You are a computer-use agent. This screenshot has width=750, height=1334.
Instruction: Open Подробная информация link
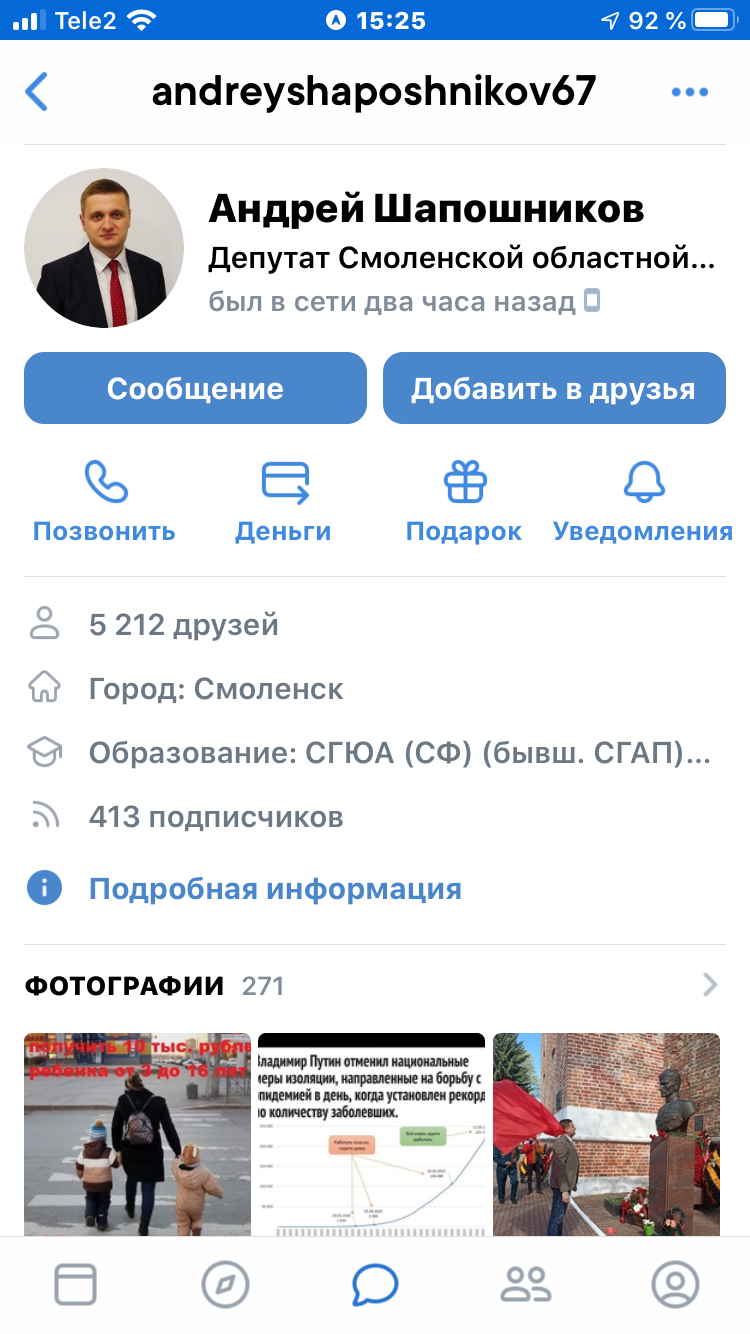[x=275, y=889]
